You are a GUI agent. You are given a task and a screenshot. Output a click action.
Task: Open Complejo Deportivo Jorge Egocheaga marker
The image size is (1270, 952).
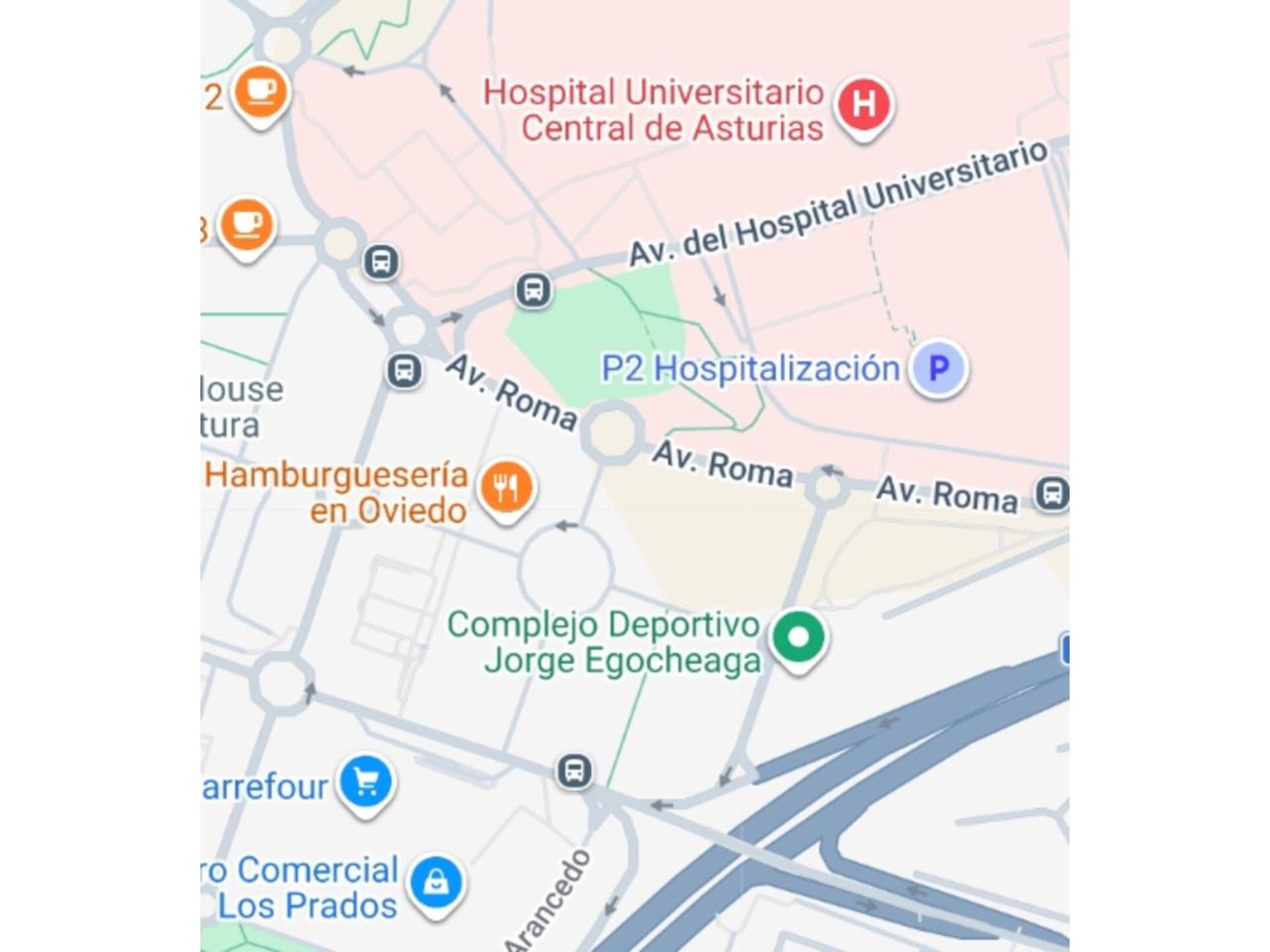(x=799, y=637)
